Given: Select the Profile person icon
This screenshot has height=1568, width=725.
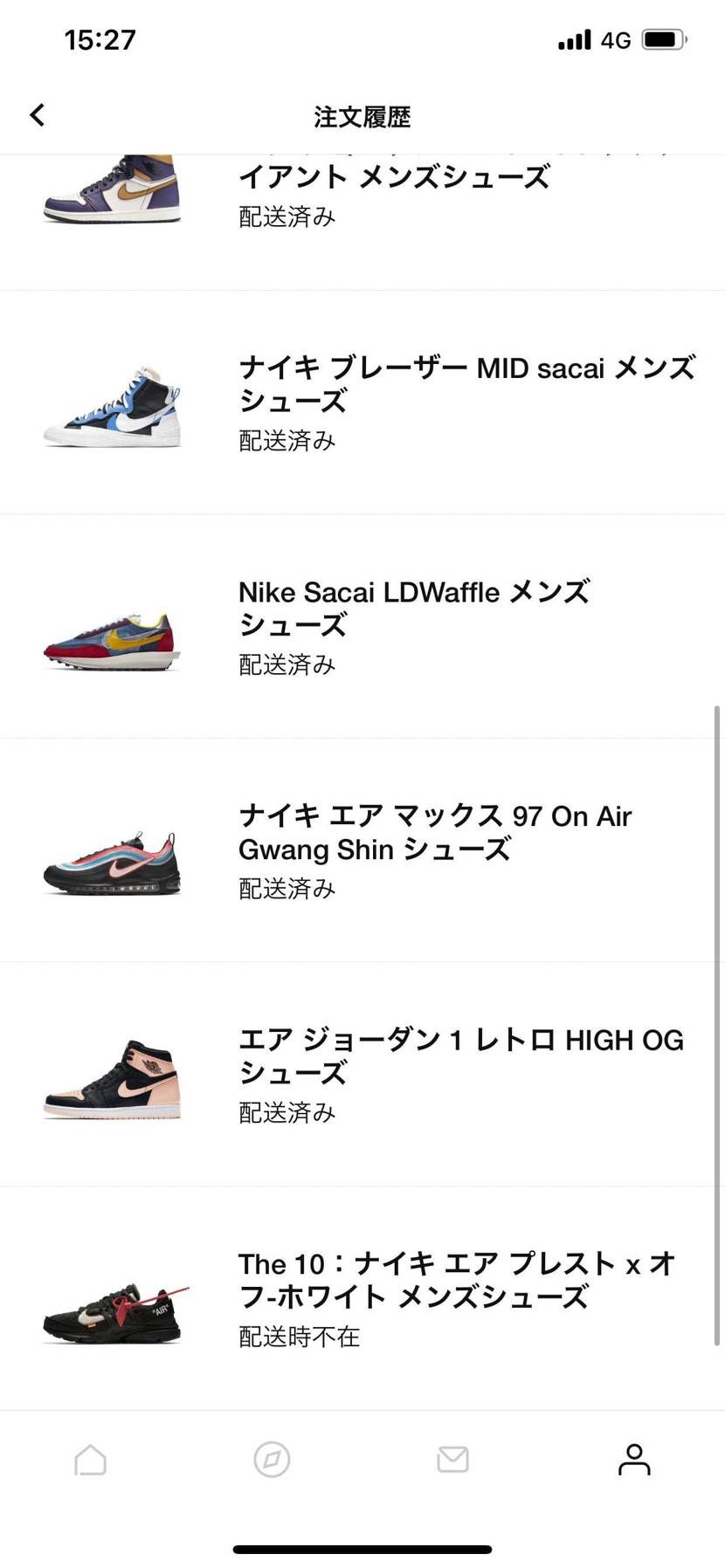Looking at the screenshot, I should [x=634, y=1459].
